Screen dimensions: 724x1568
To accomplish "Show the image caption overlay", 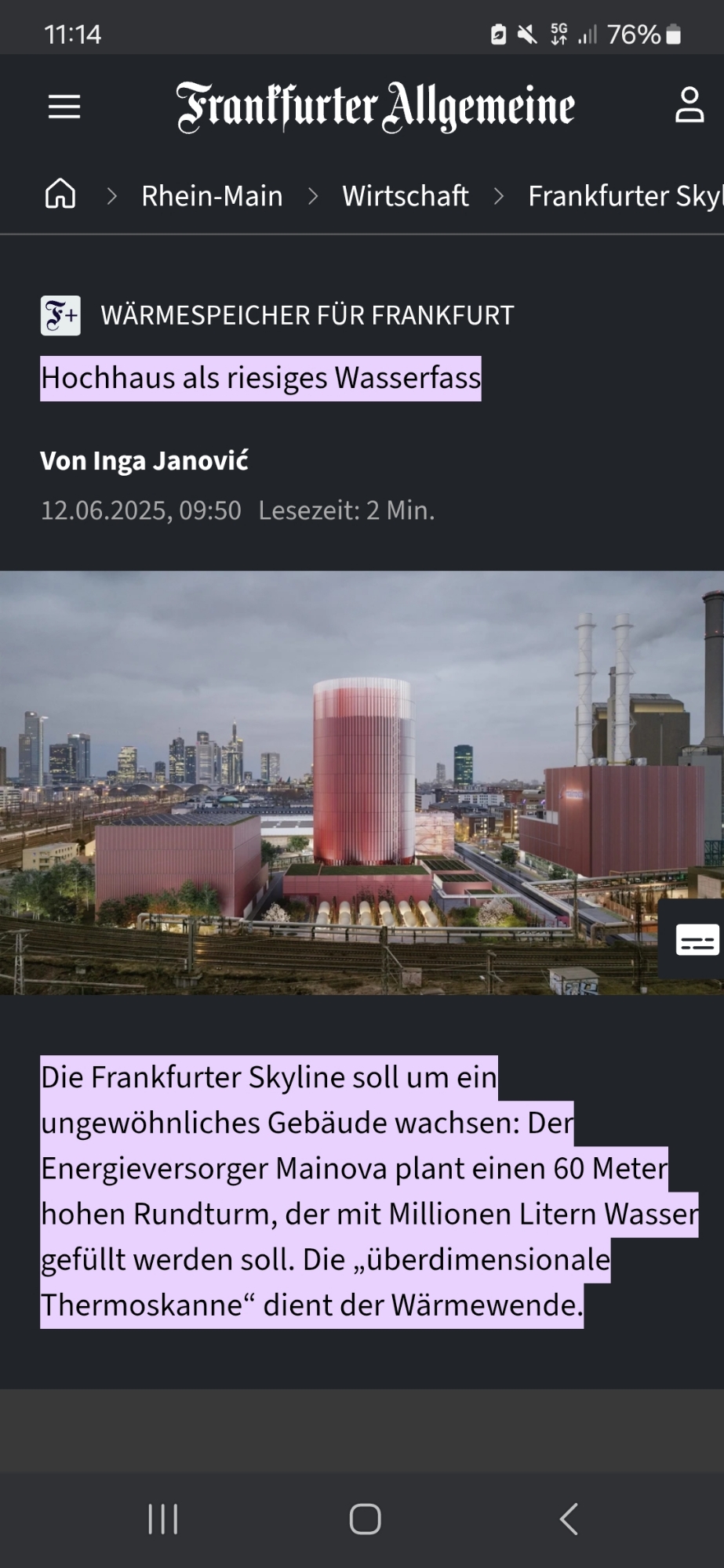I will [697, 939].
